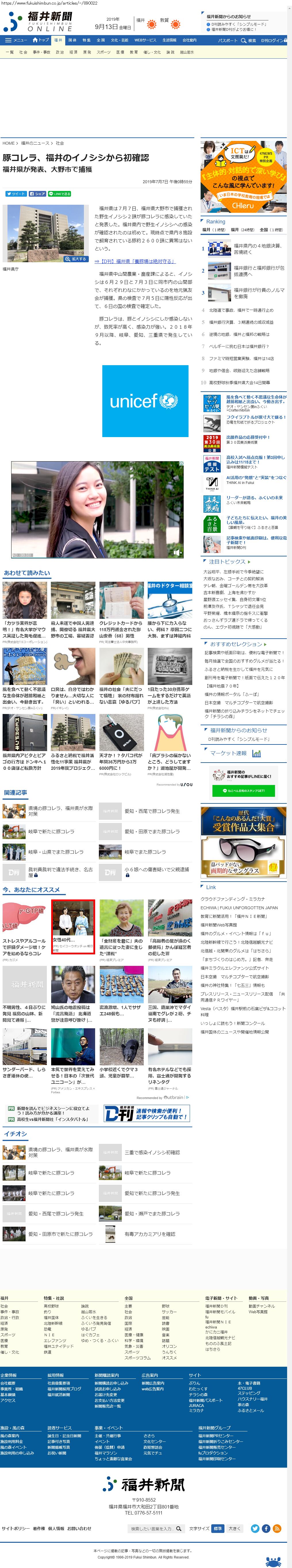Unmute the video advertisement
292x1568 pixels.
[177, 552]
